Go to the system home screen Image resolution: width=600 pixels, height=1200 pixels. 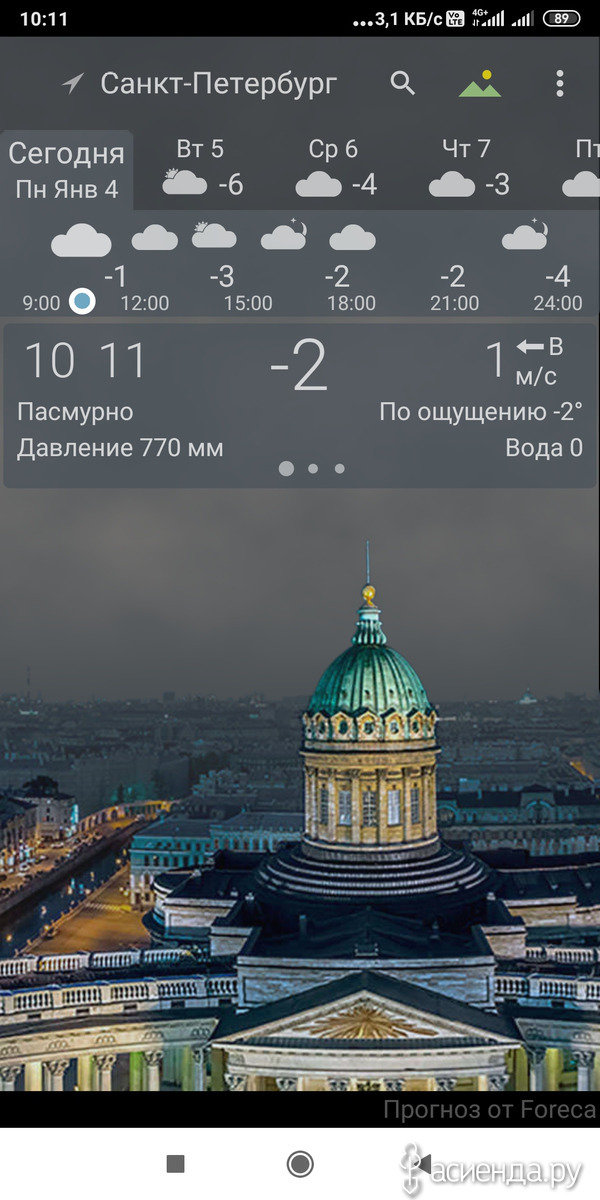point(299,1163)
